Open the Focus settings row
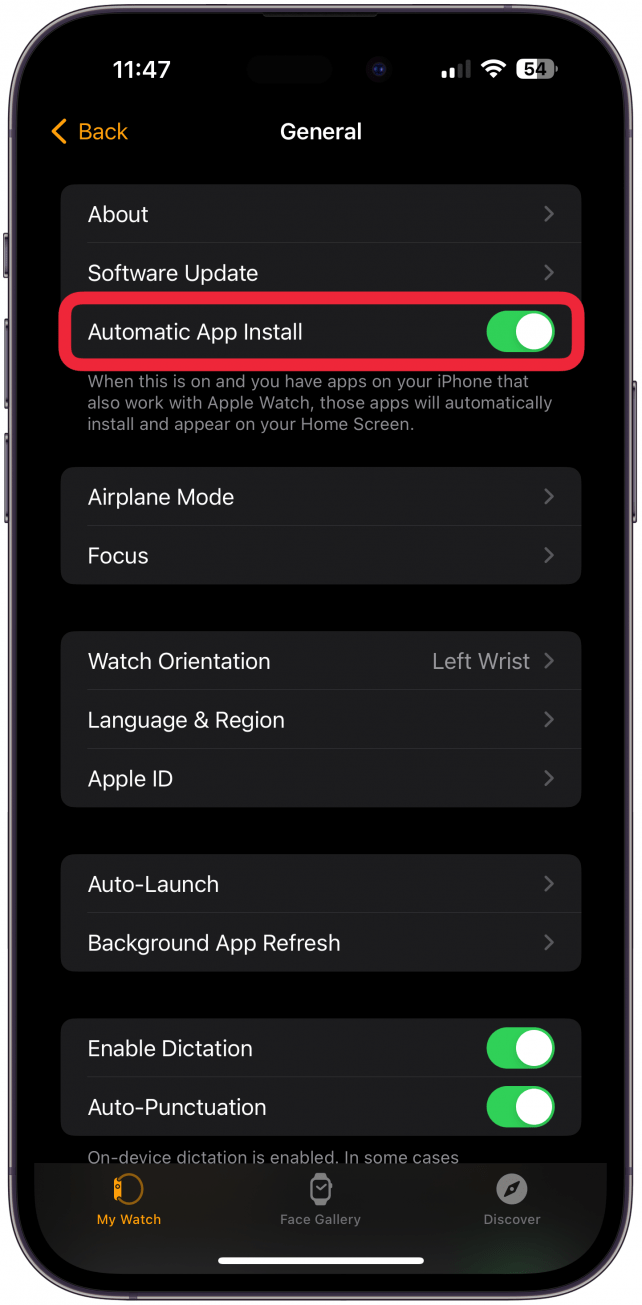This screenshot has width=642, height=1305. (320, 556)
